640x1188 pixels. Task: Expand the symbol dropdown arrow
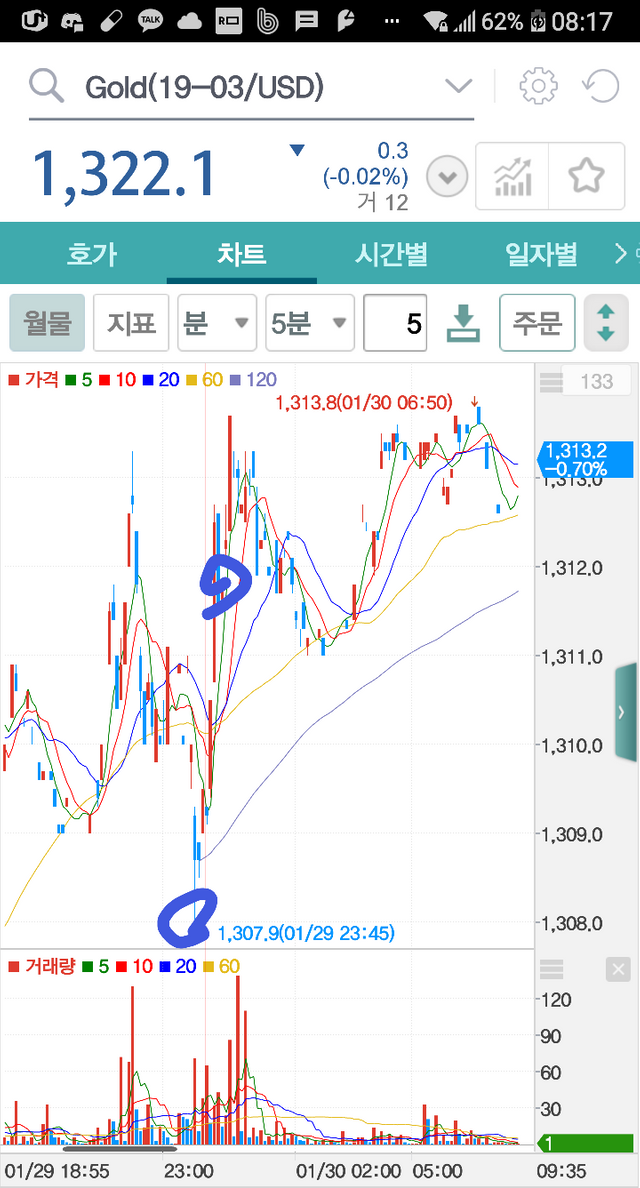click(458, 87)
